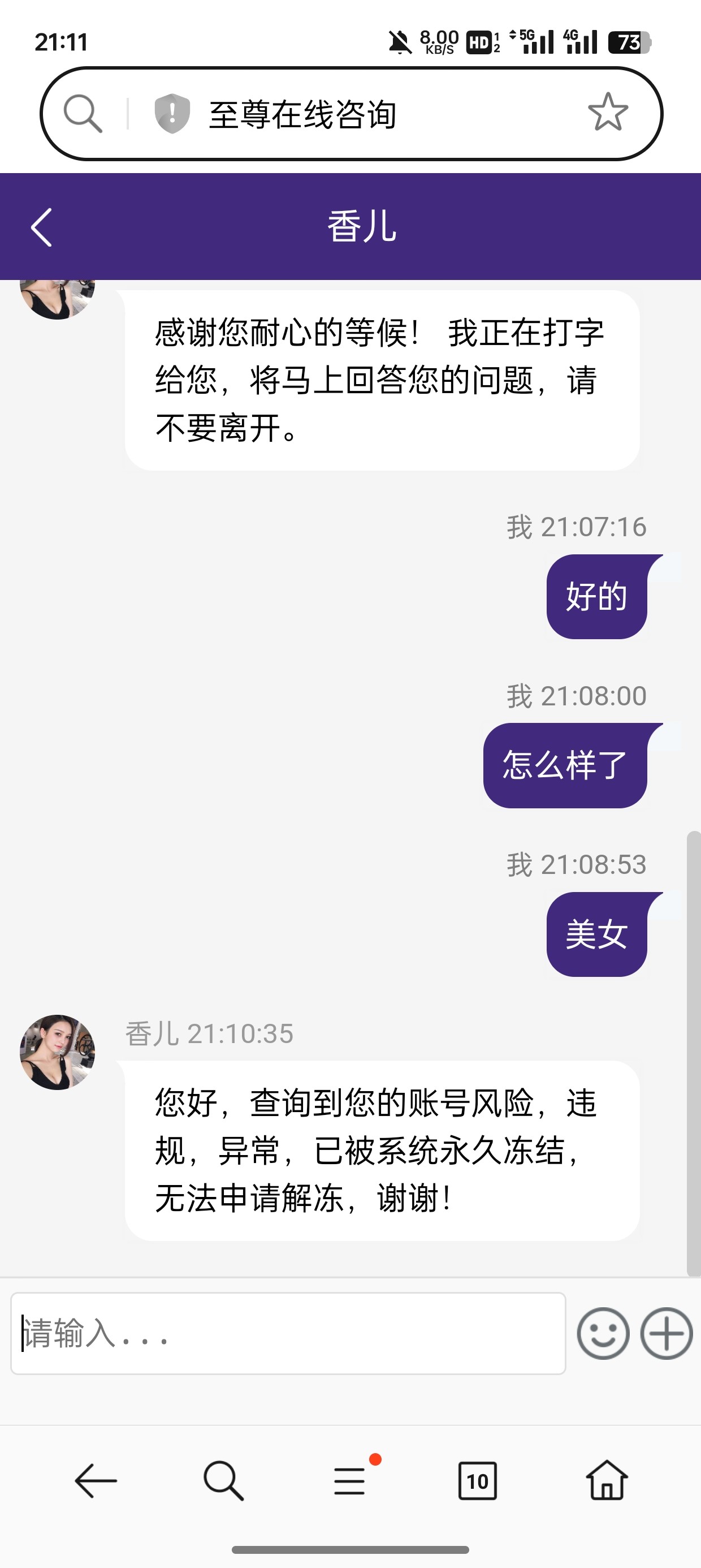Focus the 请输入 message input field

[x=288, y=1334]
